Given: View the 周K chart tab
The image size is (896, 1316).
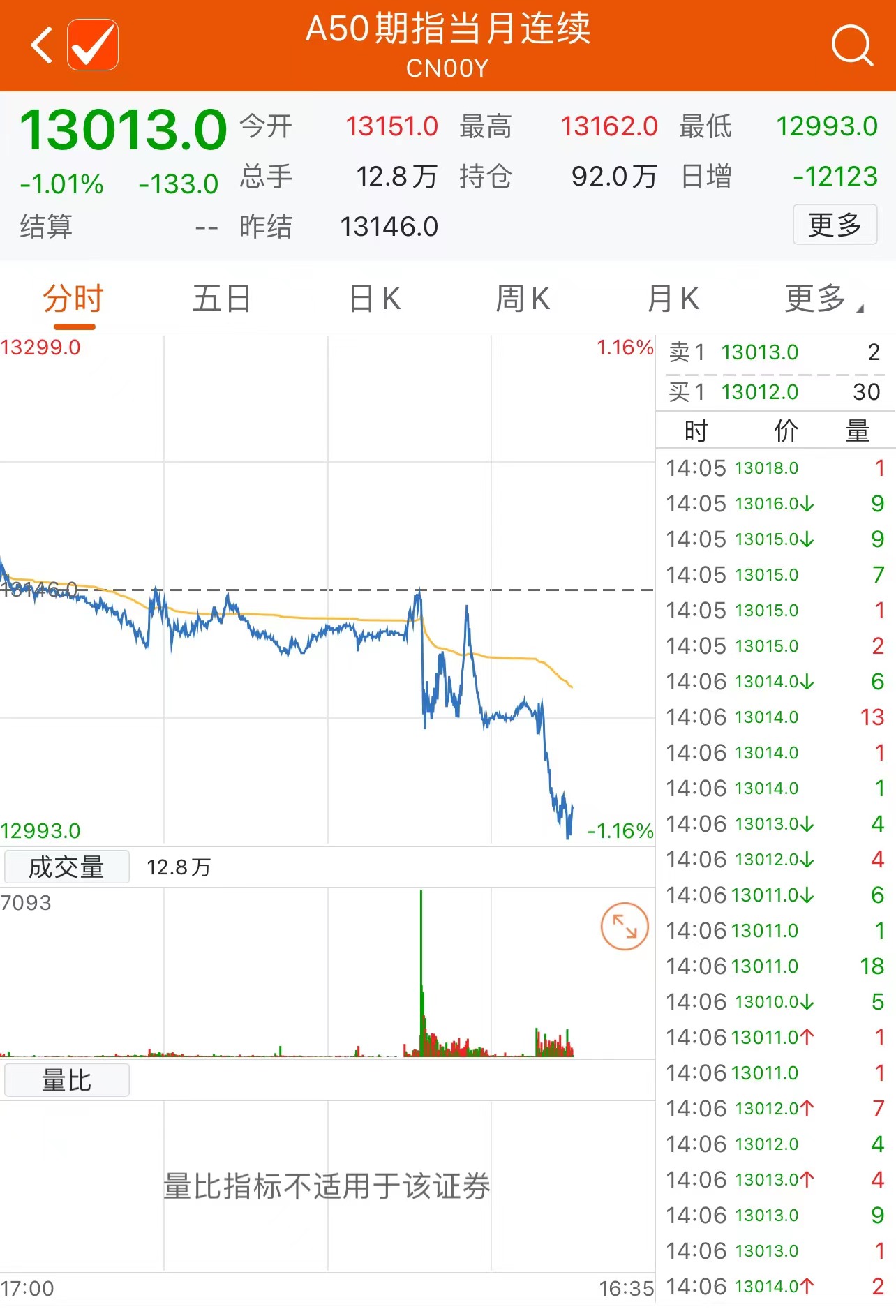Looking at the screenshot, I should [523, 299].
